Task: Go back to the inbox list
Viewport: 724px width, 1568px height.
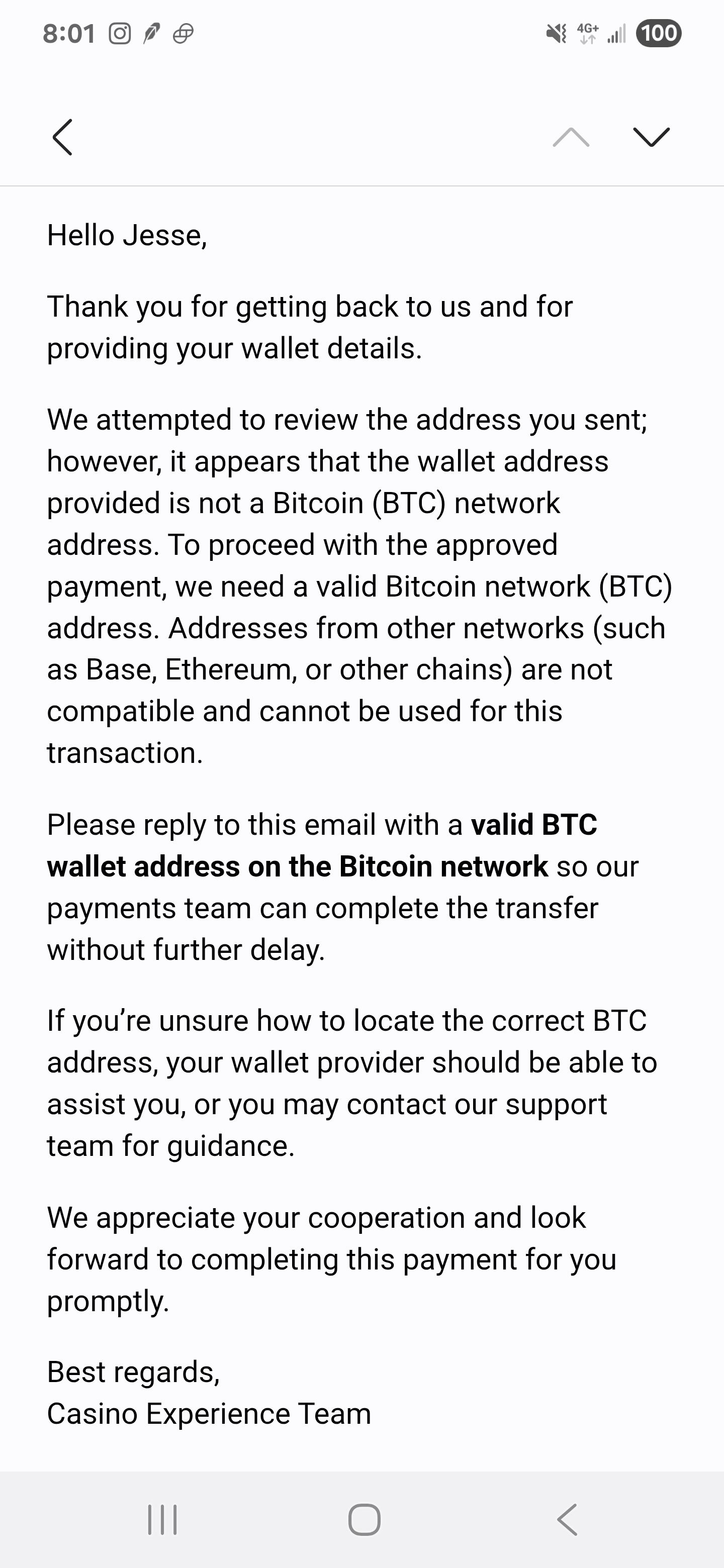Action: [63, 137]
